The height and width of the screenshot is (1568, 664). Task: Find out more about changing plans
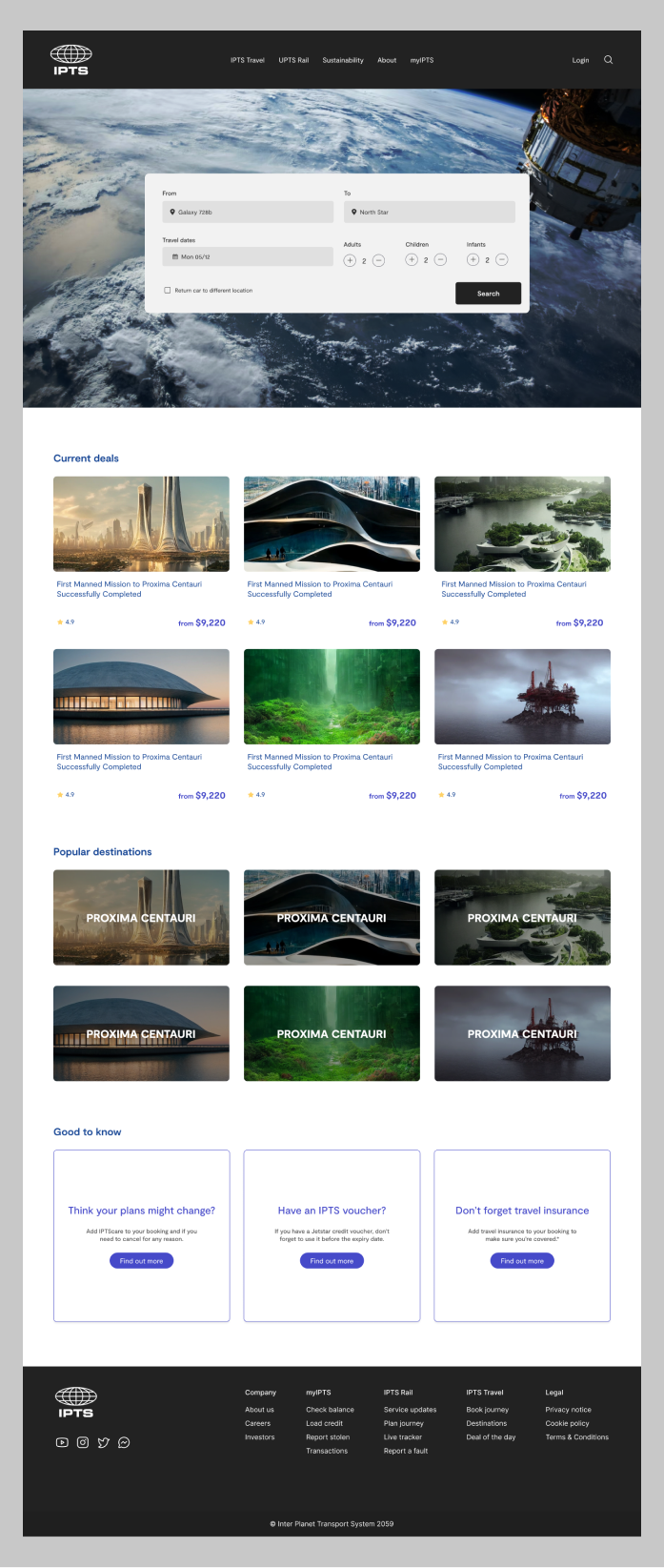click(141, 1260)
